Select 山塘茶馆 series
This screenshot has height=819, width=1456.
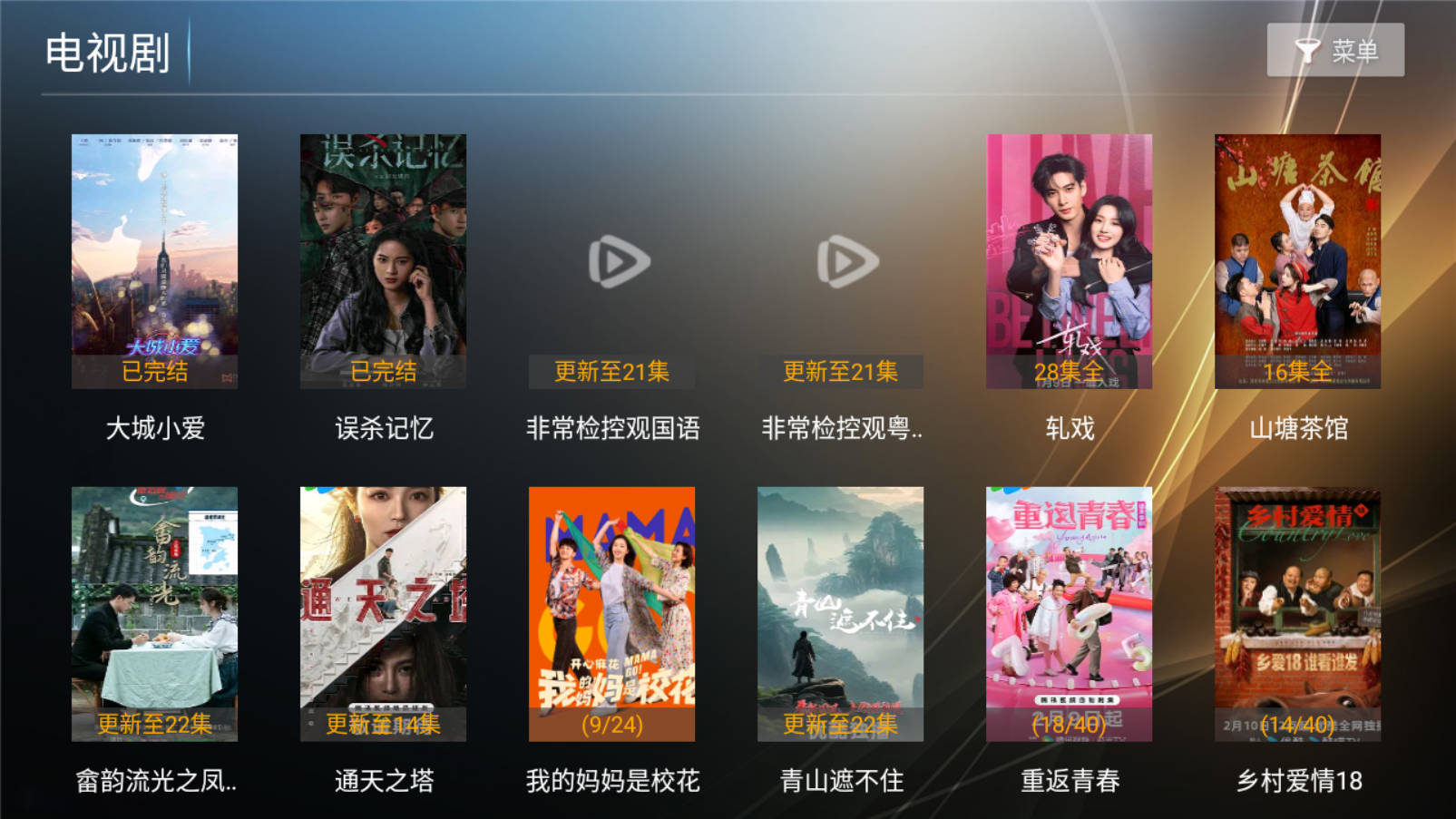(x=1297, y=261)
